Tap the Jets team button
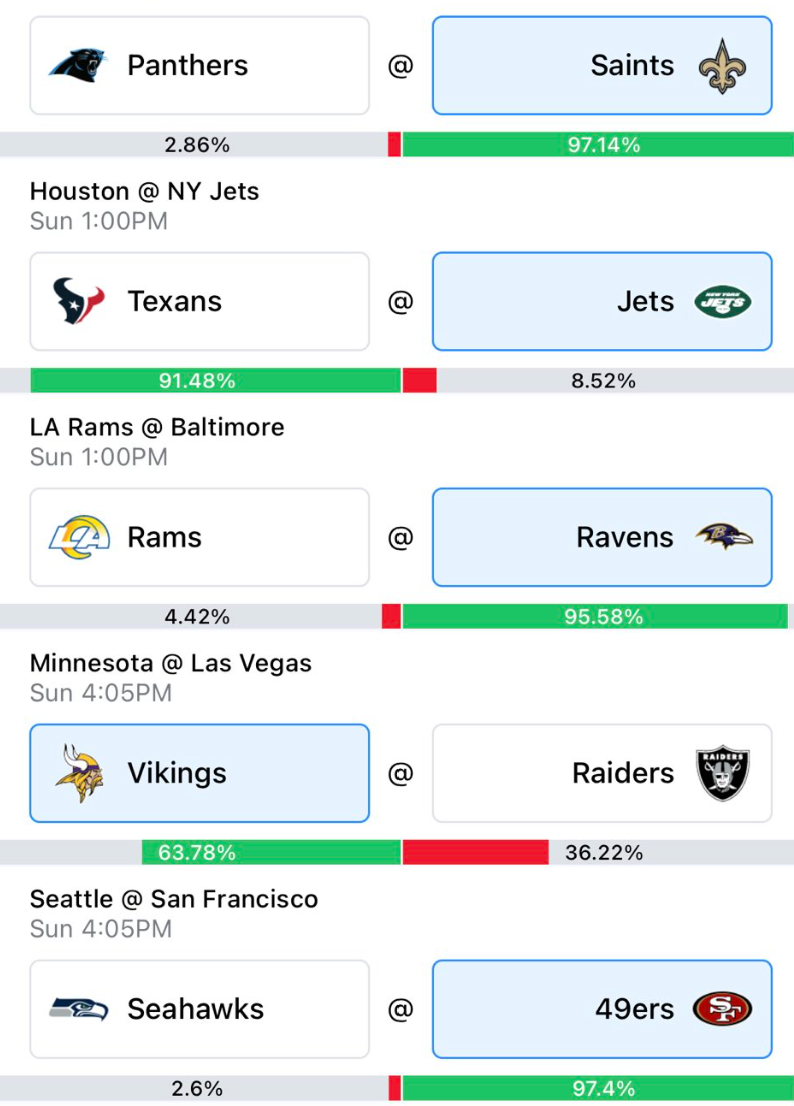 point(601,302)
